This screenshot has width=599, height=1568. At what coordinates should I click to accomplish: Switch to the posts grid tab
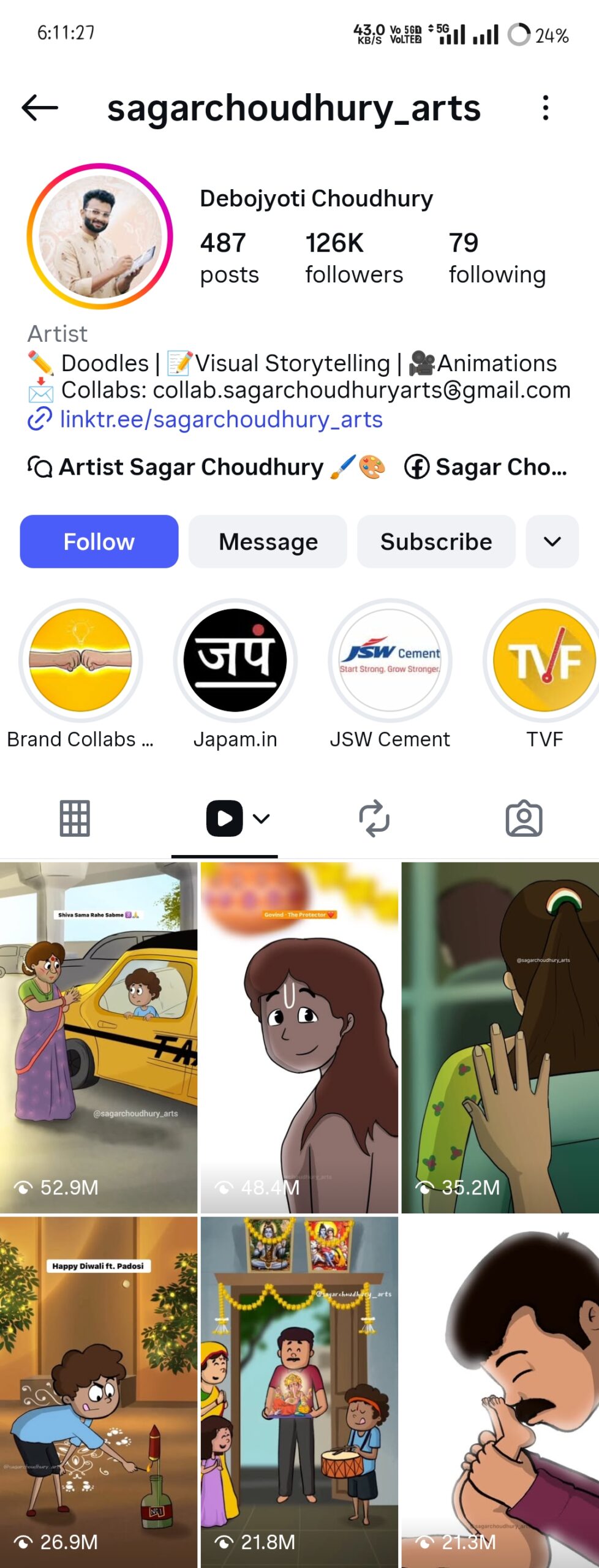[75, 818]
